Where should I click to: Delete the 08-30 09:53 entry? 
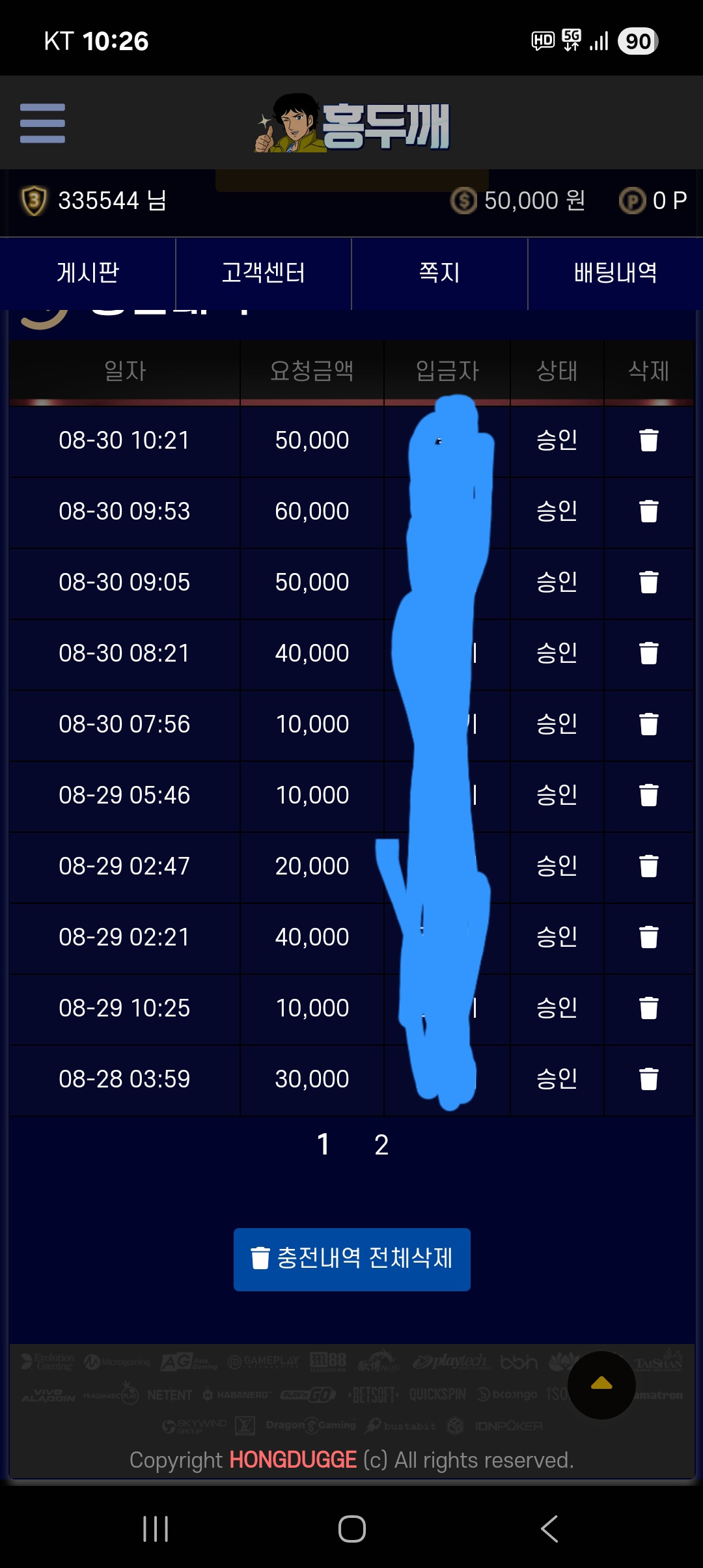coord(649,512)
